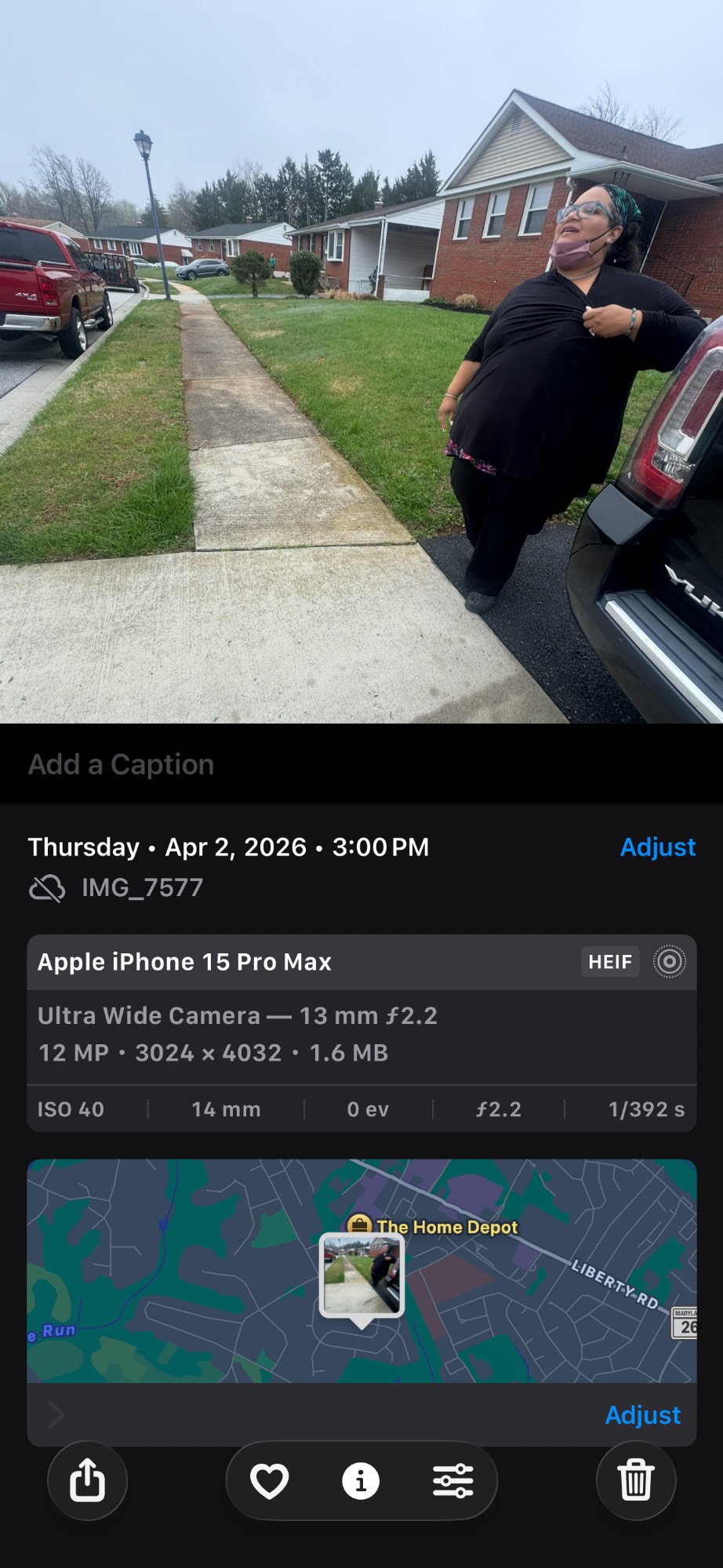The width and height of the screenshot is (723, 1568).
Task: Open the edit adjustments sliders
Action: click(x=452, y=1481)
